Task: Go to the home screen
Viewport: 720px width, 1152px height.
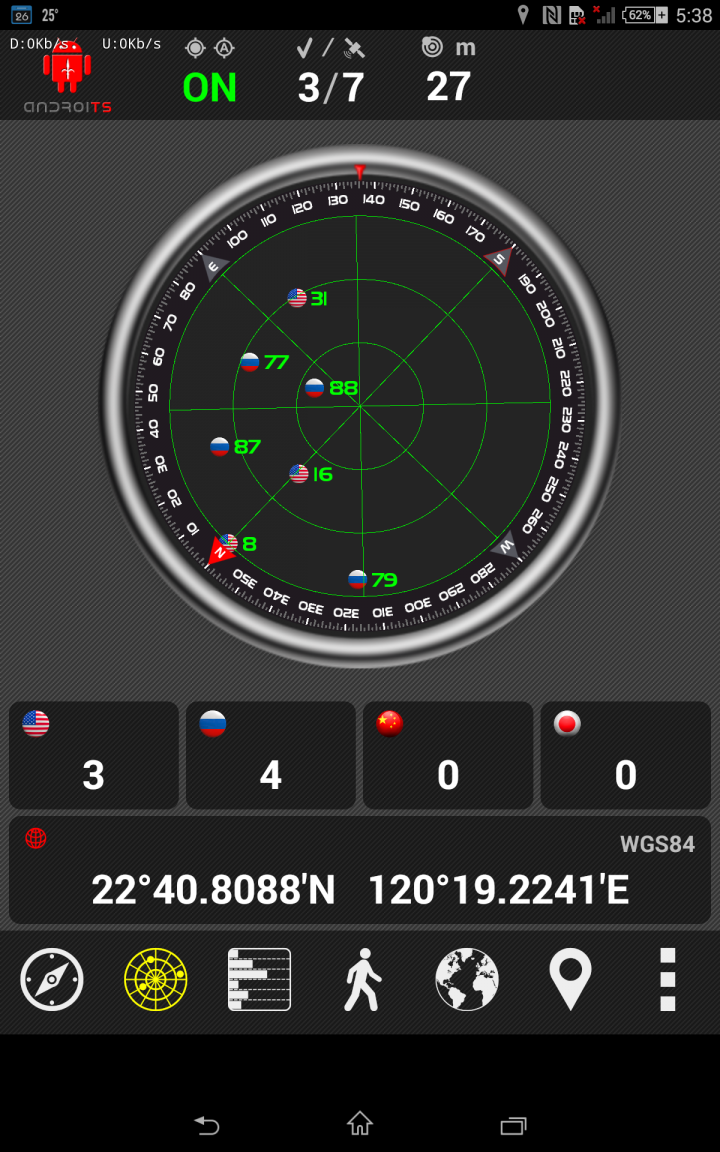Action: coord(360,1123)
